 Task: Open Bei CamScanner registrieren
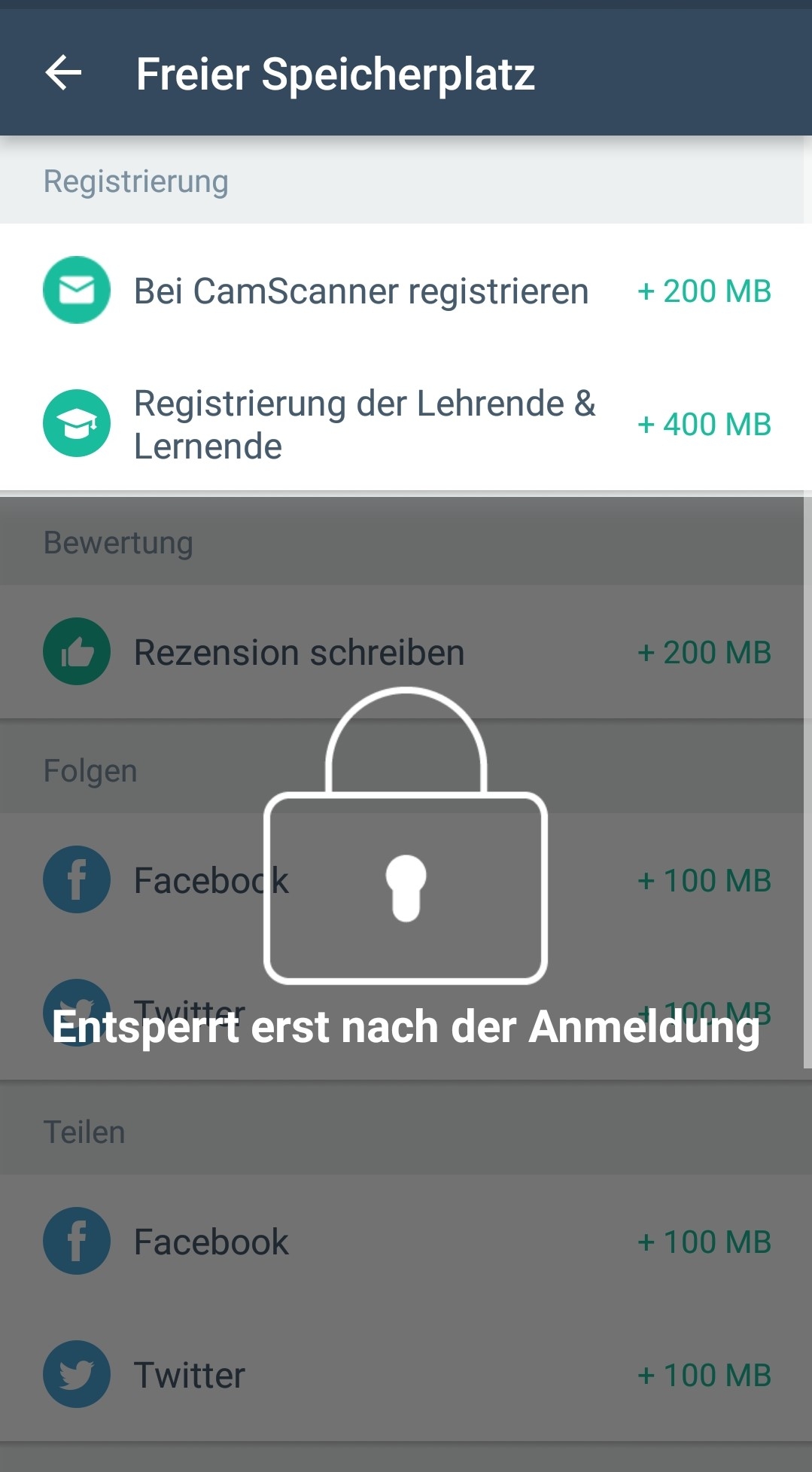[x=361, y=291]
